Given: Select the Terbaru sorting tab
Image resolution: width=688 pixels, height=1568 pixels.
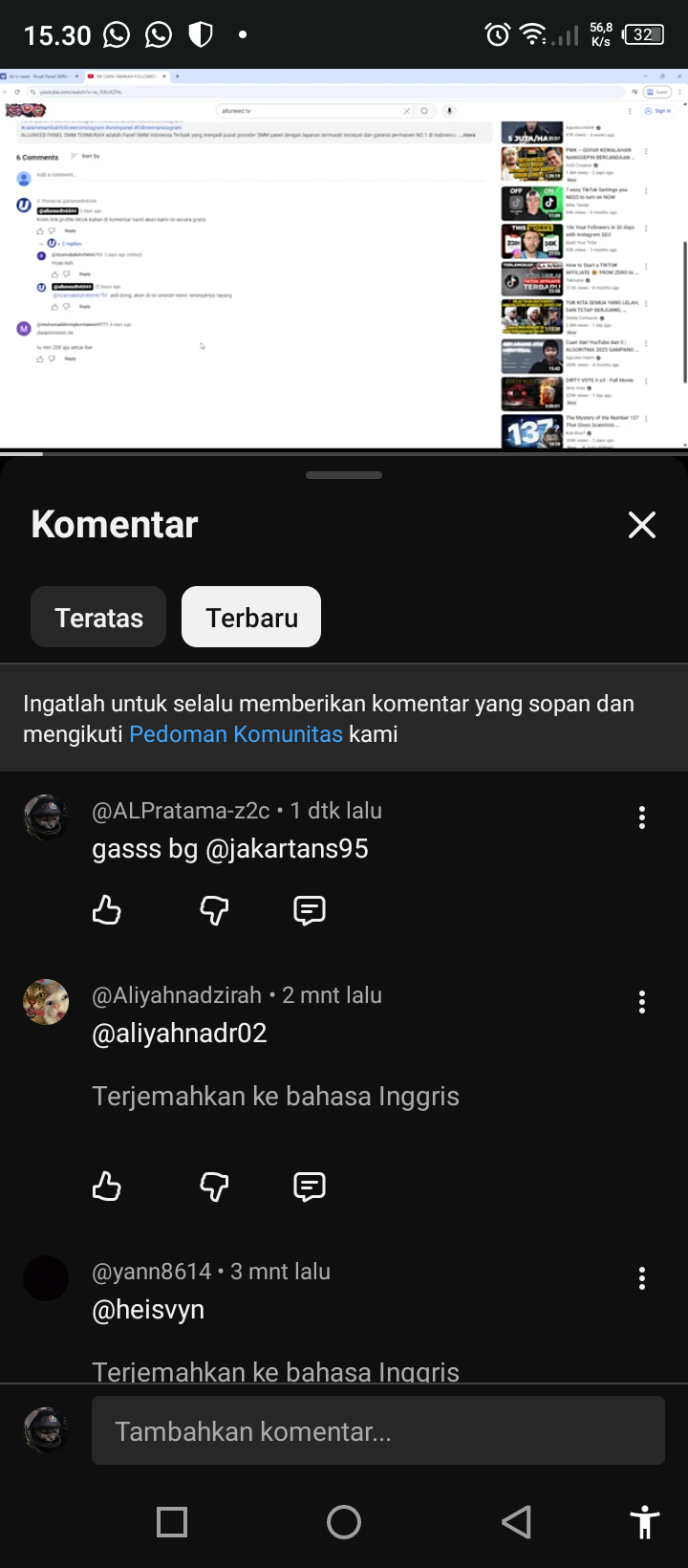Looking at the screenshot, I should (x=251, y=618).
